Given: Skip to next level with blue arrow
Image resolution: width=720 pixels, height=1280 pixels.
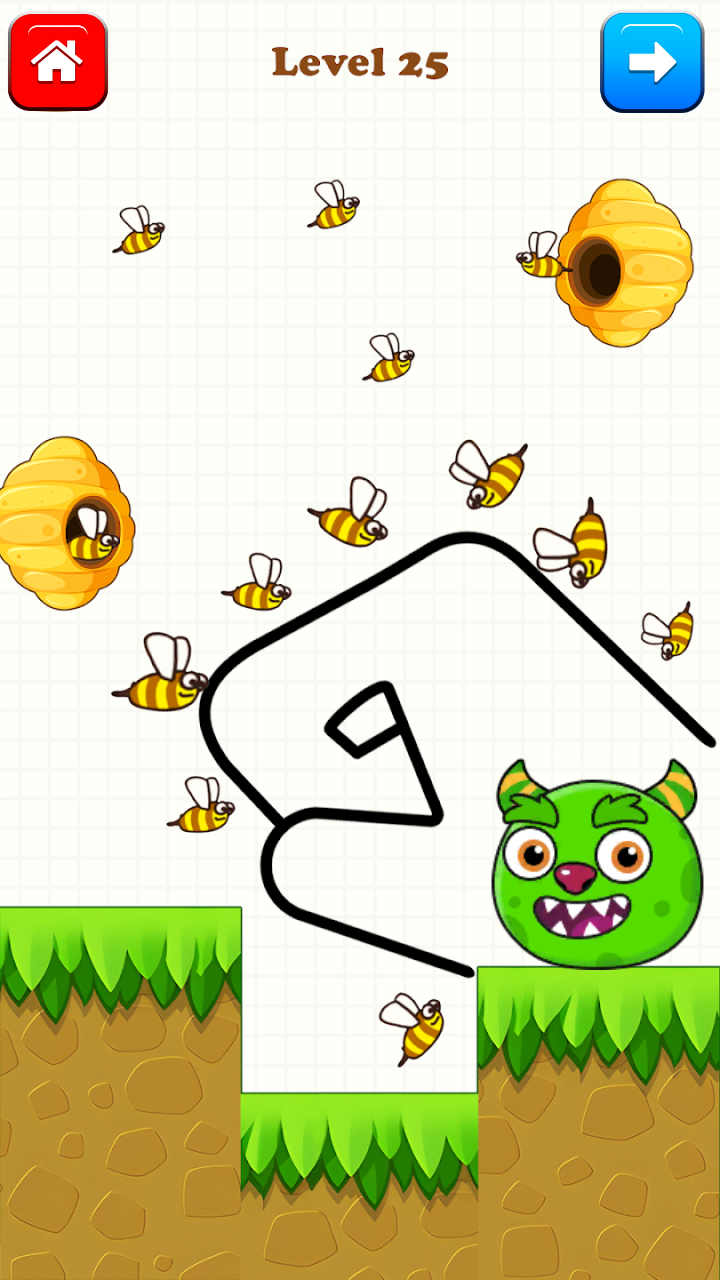Looking at the screenshot, I should pos(652,62).
